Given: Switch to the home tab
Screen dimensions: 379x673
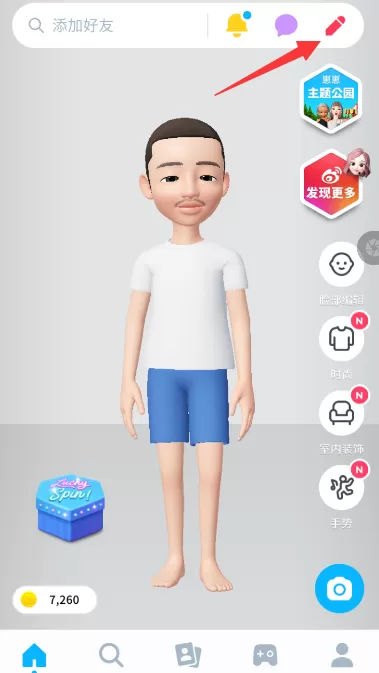Looking at the screenshot, I should click(x=34, y=656).
